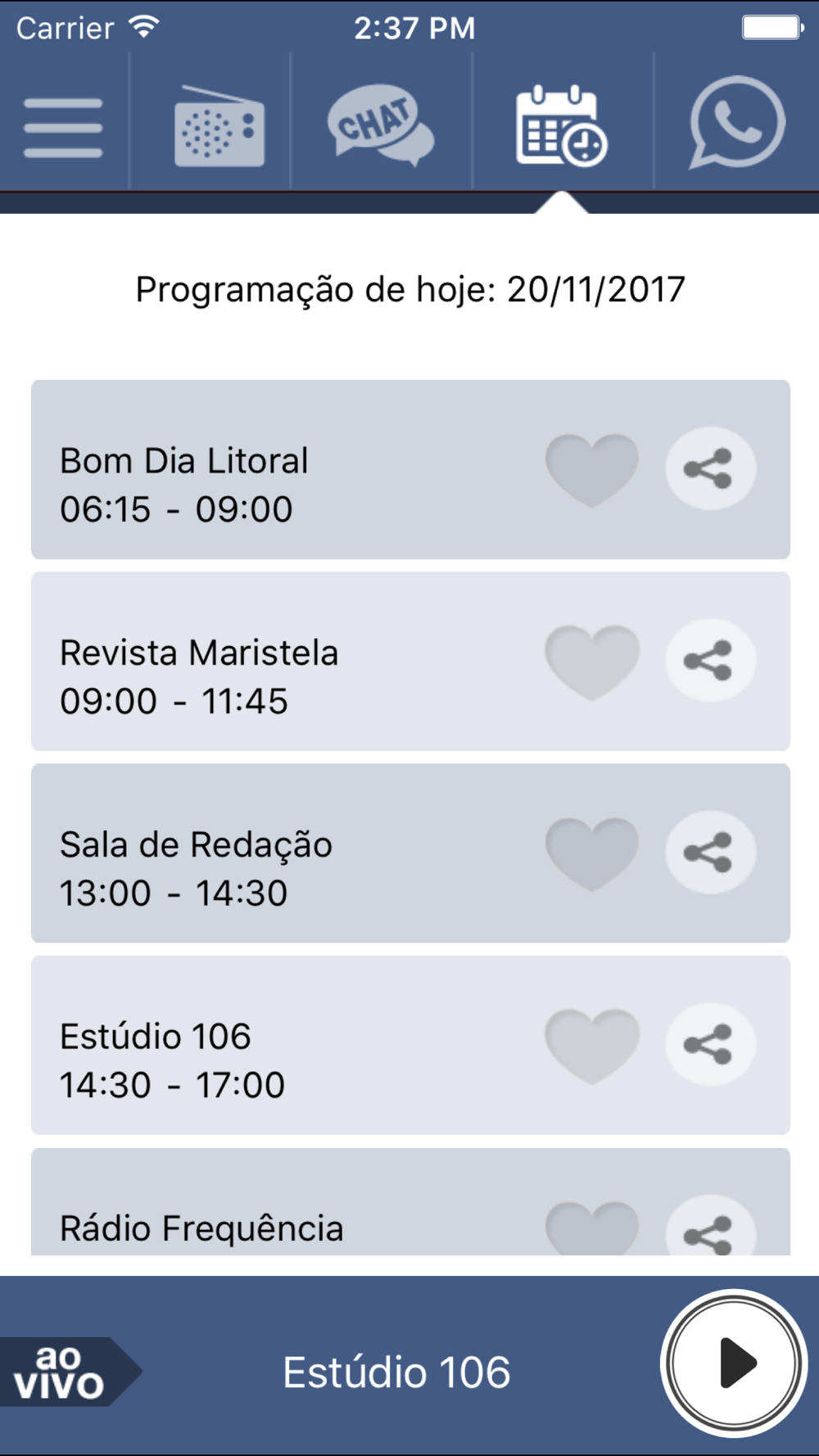Favorite the Bom Dia Litoral program

click(592, 469)
